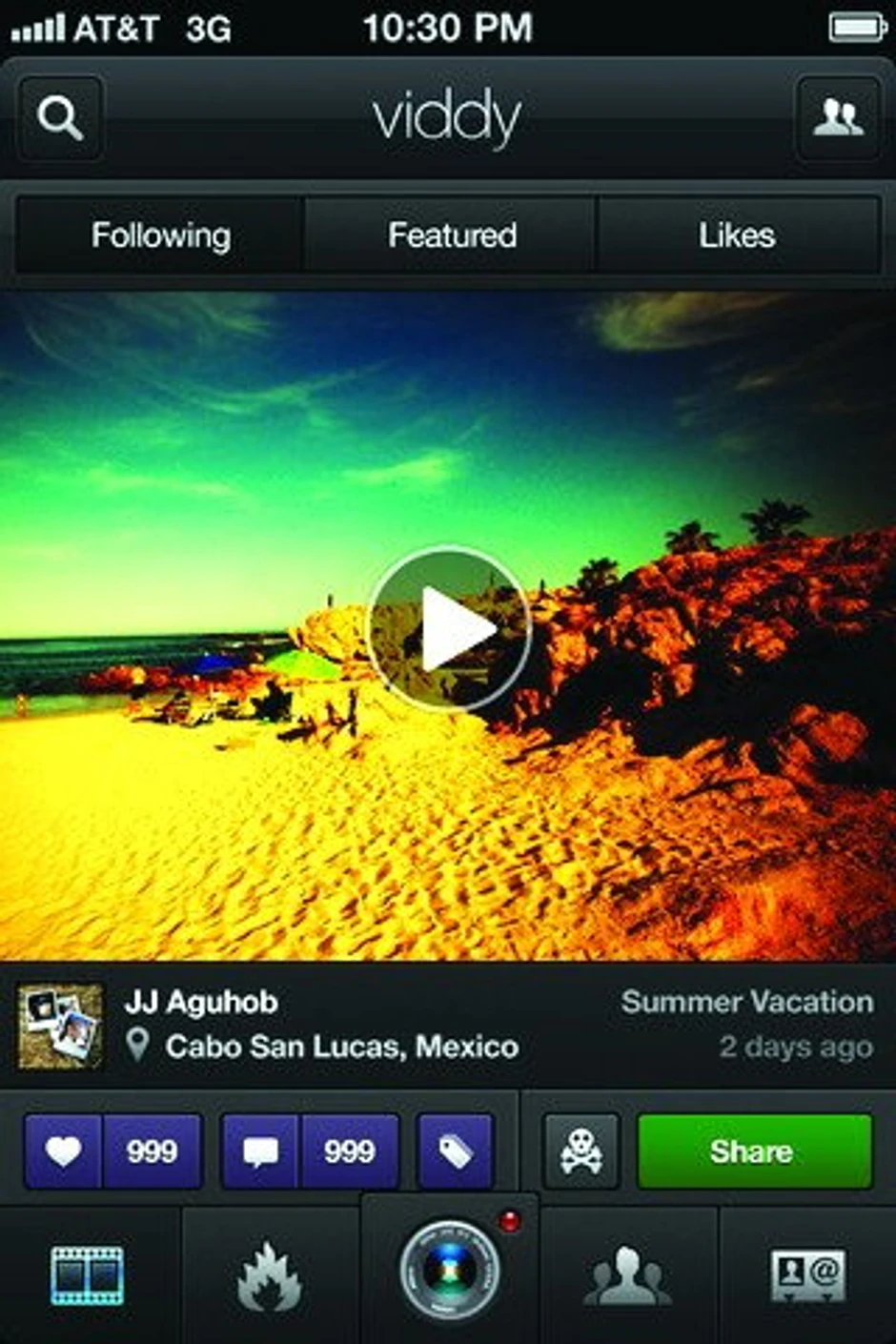Open the friends icon in the header
Viewport: 896px width, 1344px height.
tap(837, 119)
